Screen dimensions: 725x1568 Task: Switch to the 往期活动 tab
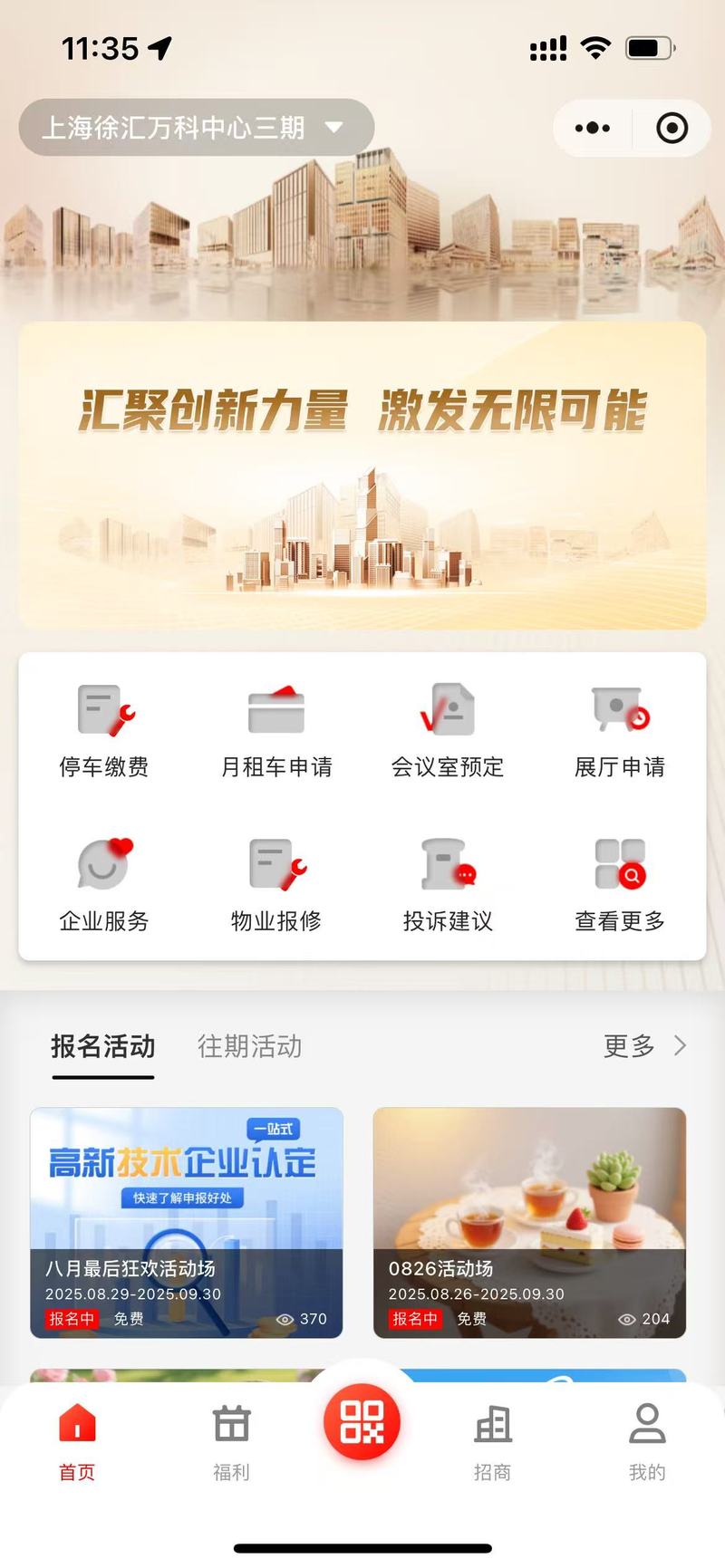tap(249, 1046)
